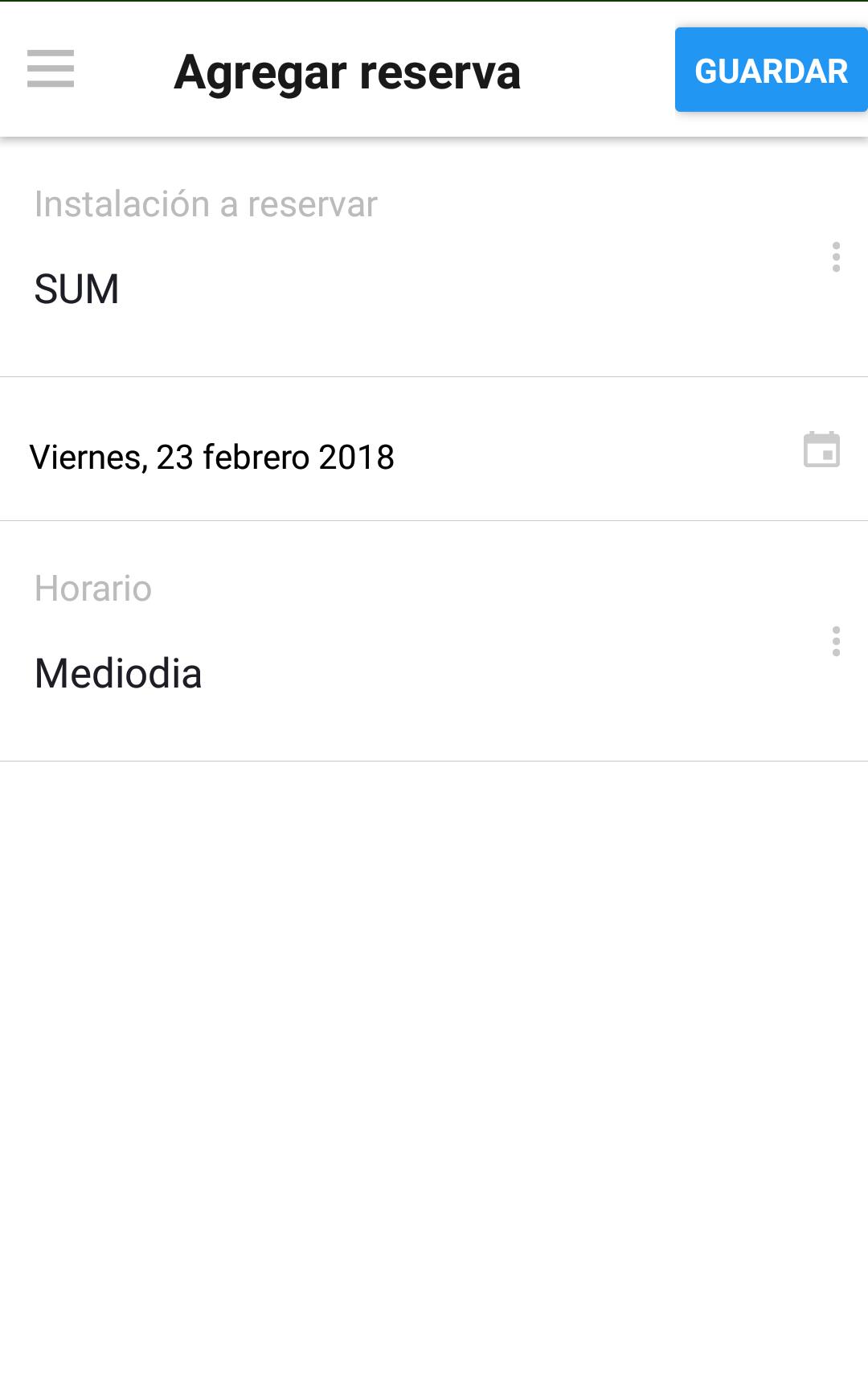Tap the hamburger icon in the top bar

pyautogui.click(x=50, y=71)
